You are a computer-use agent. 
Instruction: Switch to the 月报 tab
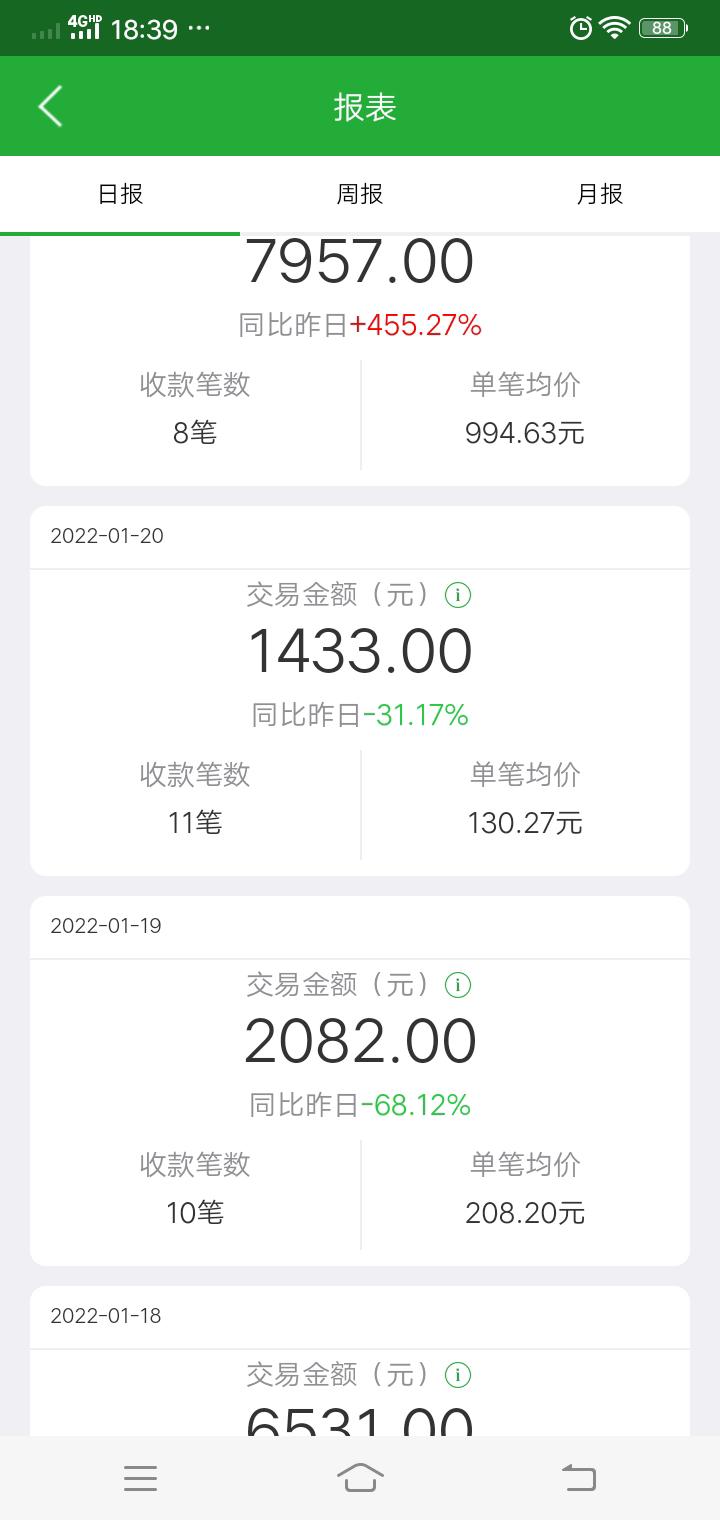pyautogui.click(x=600, y=194)
